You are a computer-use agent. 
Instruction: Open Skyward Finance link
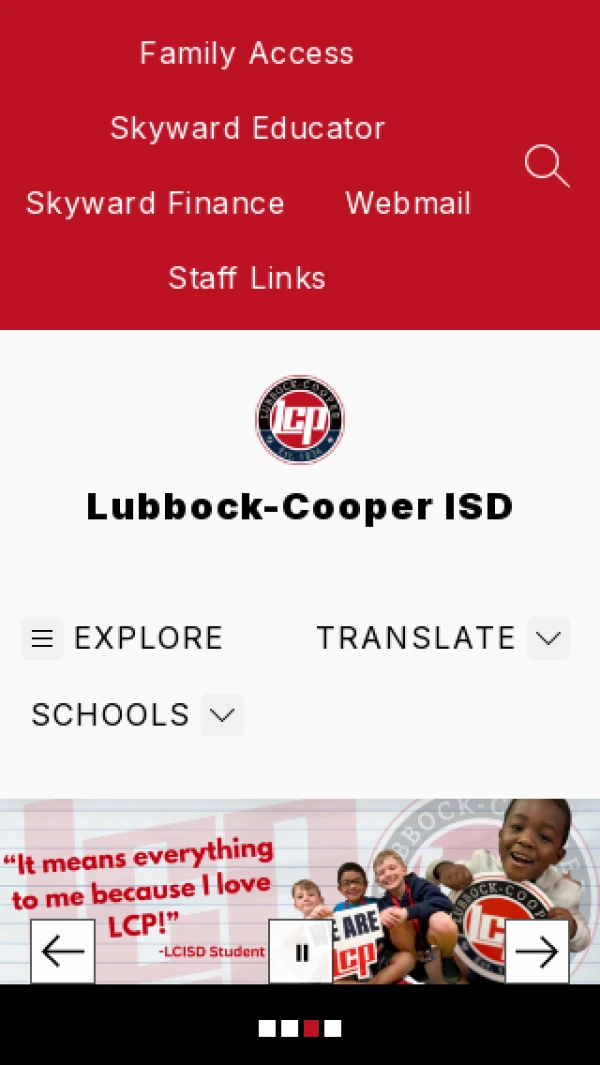pos(155,203)
